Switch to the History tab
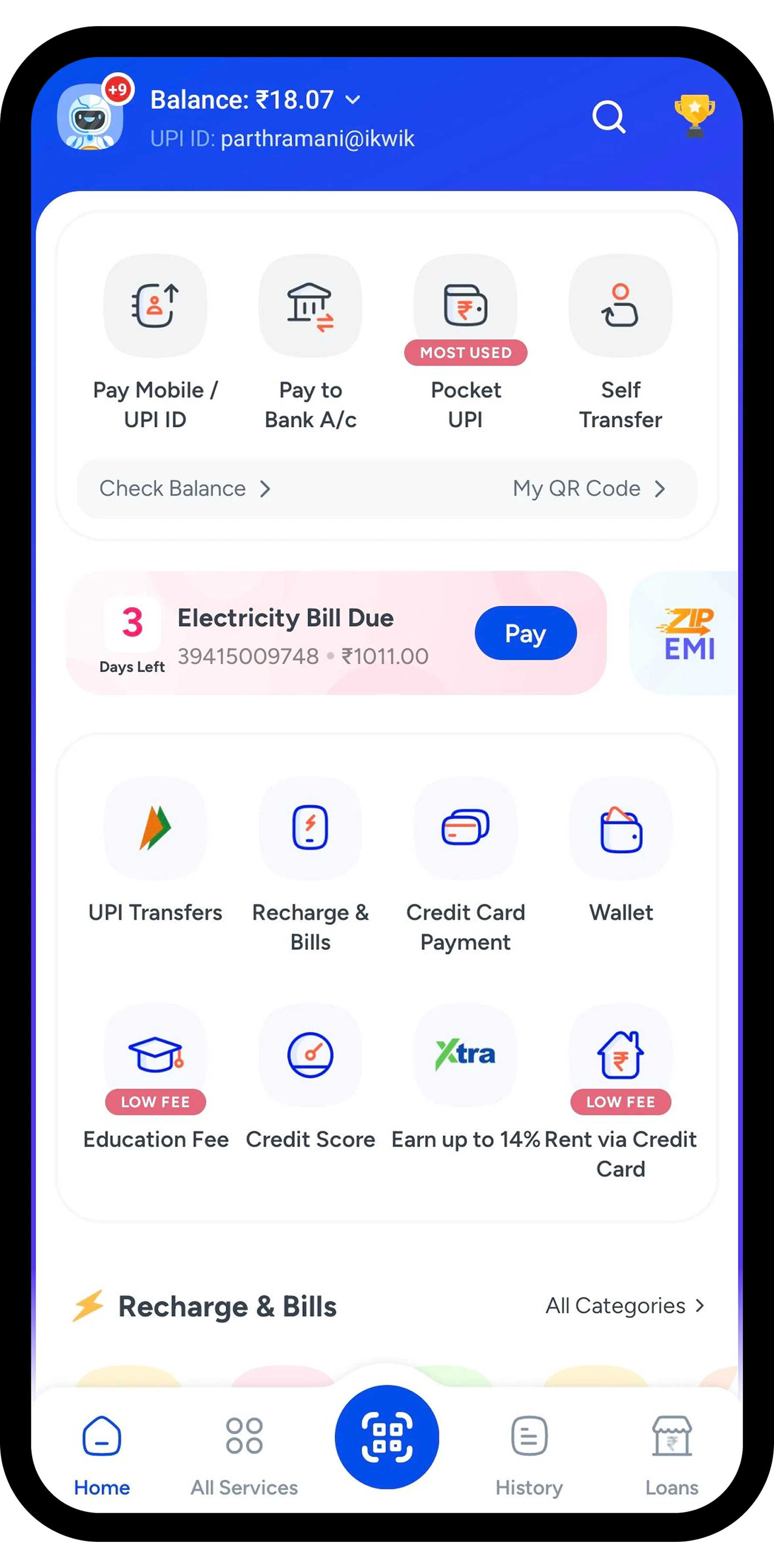774x1568 pixels. (529, 1455)
